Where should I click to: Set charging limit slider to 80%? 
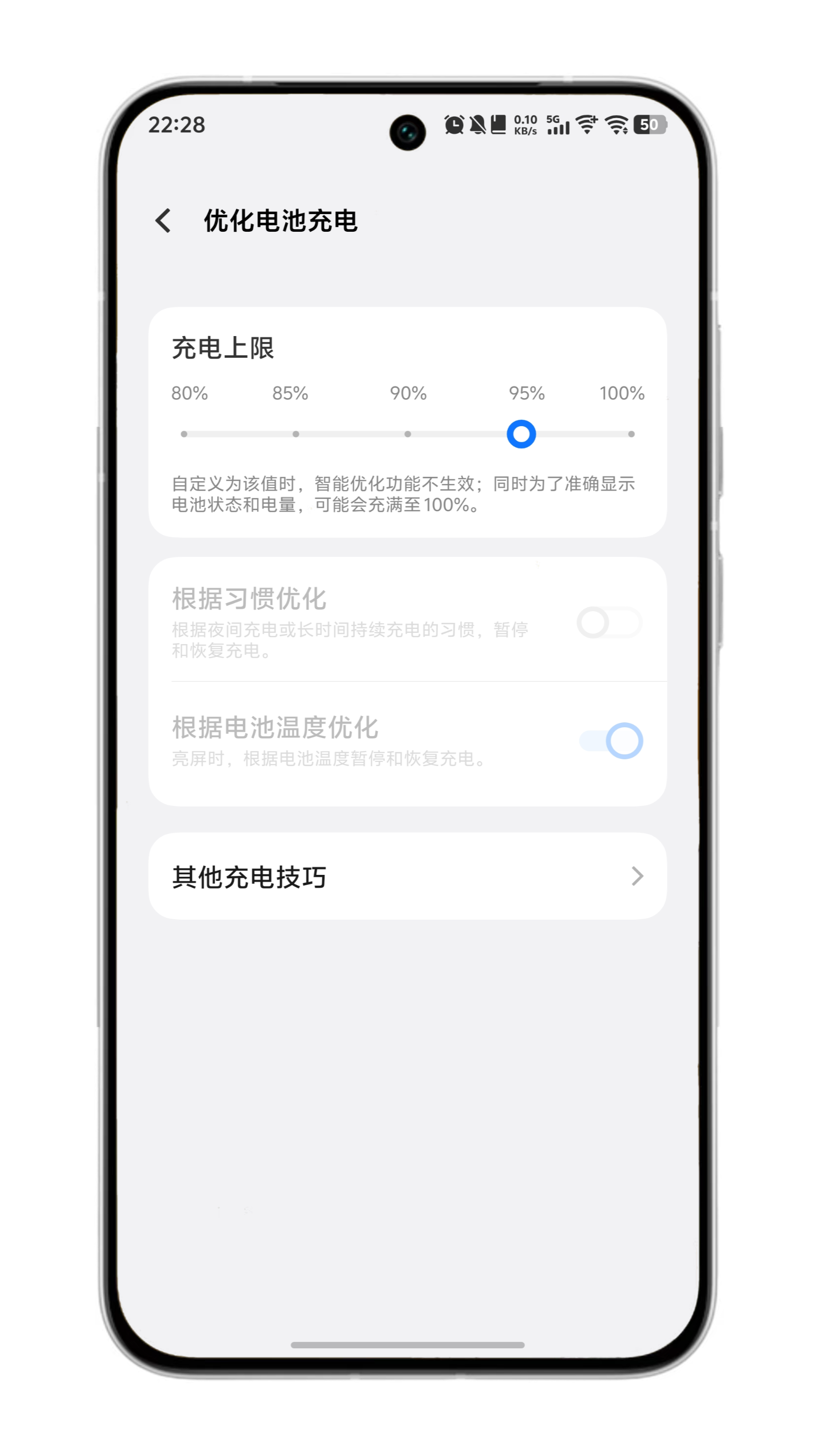(184, 434)
